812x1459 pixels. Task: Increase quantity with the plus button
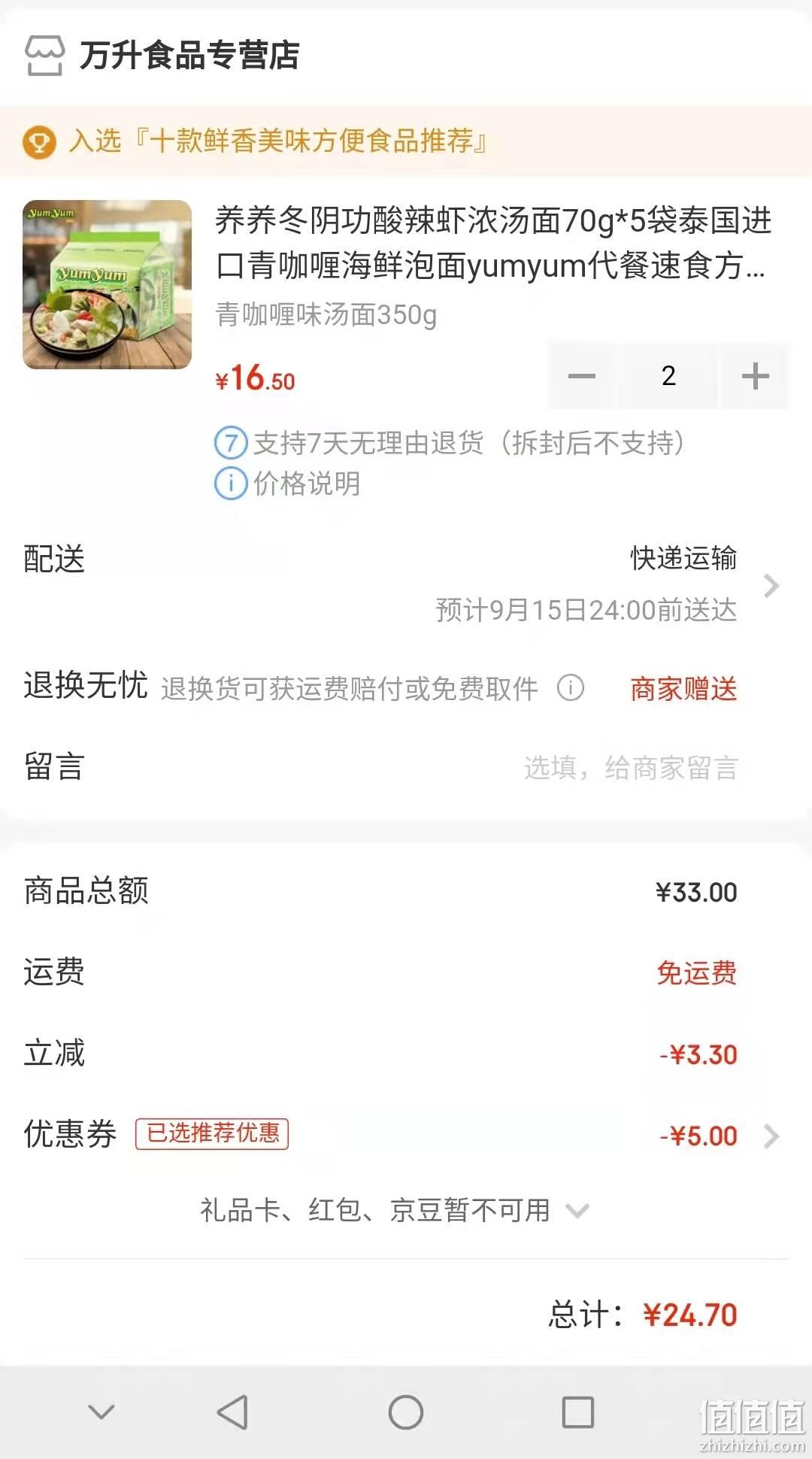pyautogui.click(x=755, y=376)
